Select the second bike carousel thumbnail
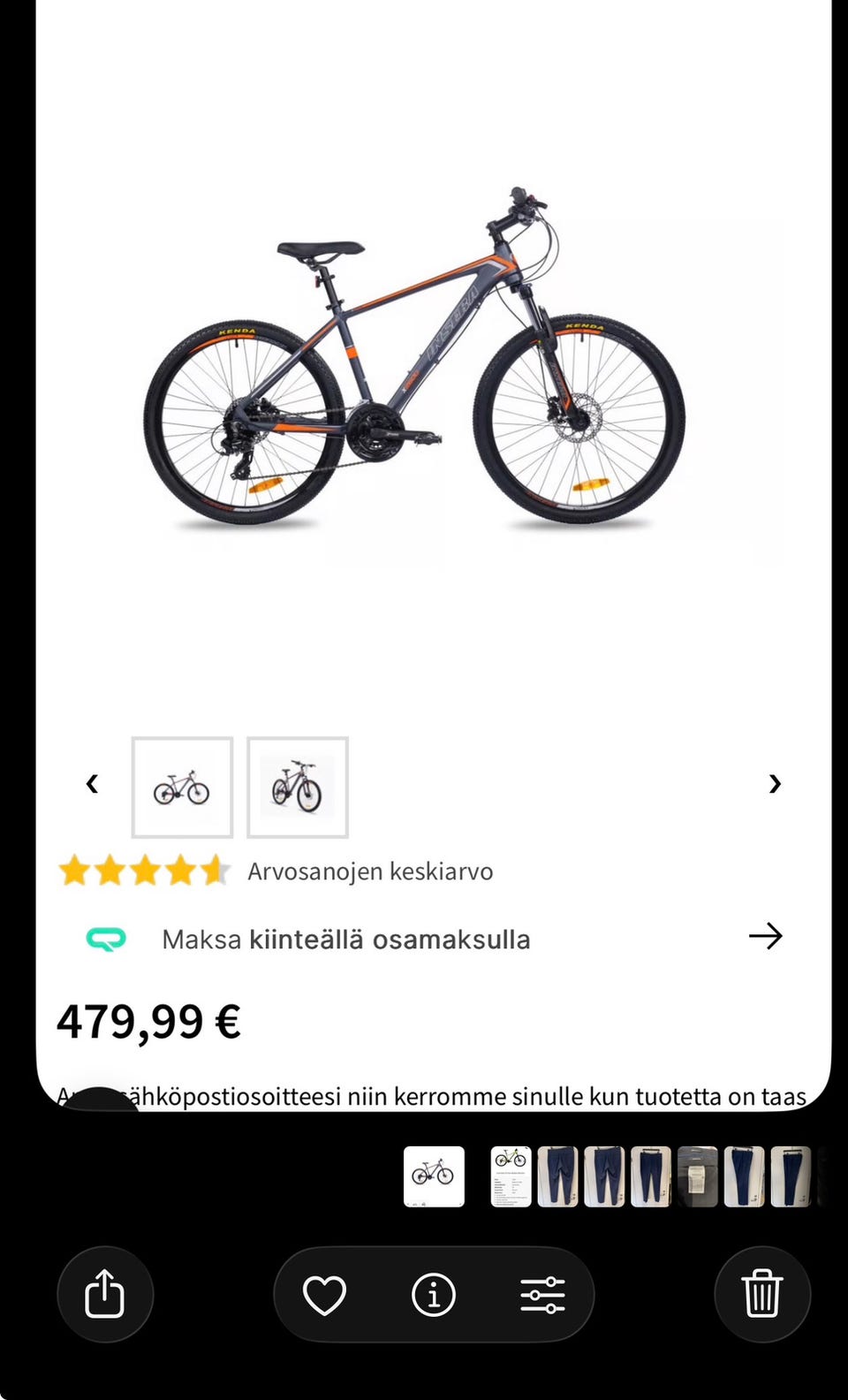The image size is (848, 1400). 297,787
